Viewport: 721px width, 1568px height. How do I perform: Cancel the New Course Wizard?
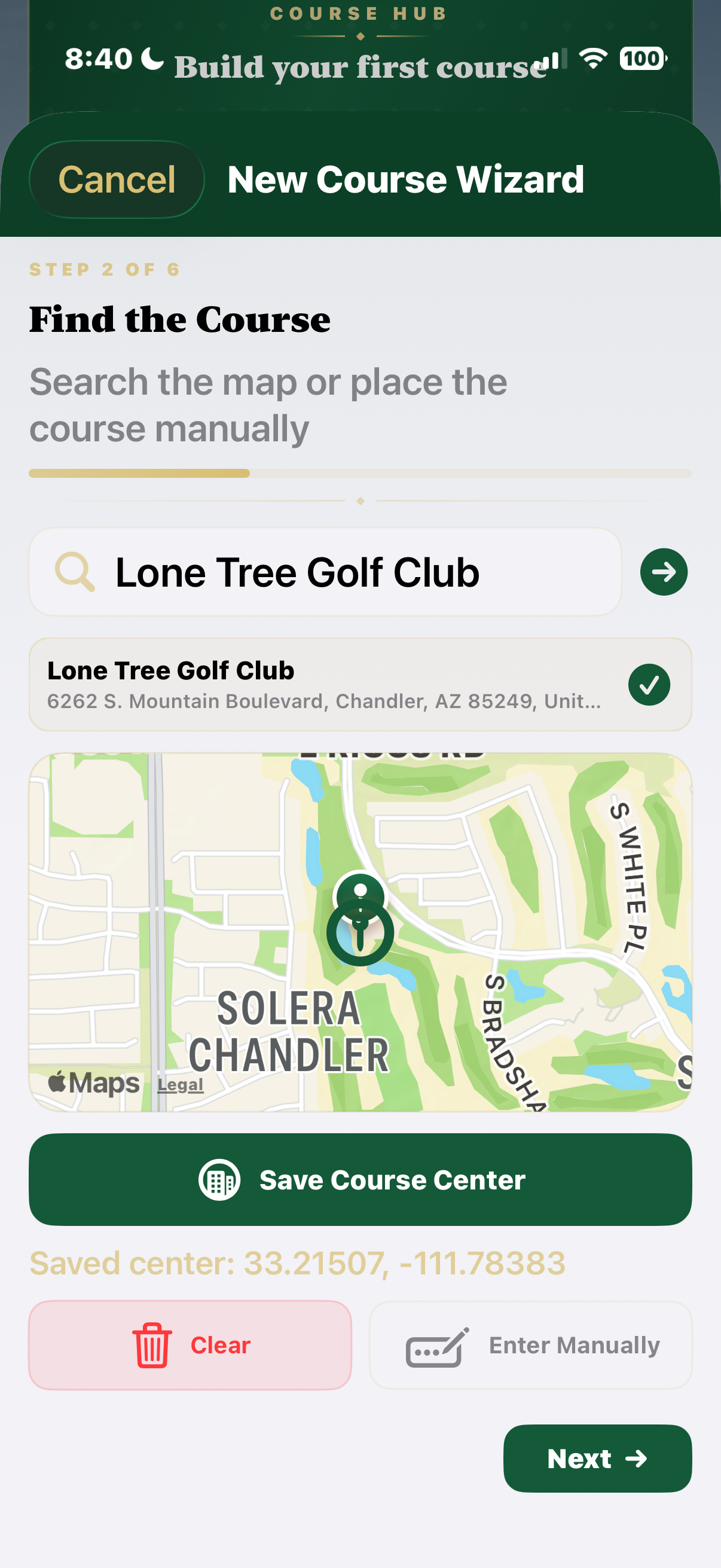[116, 179]
